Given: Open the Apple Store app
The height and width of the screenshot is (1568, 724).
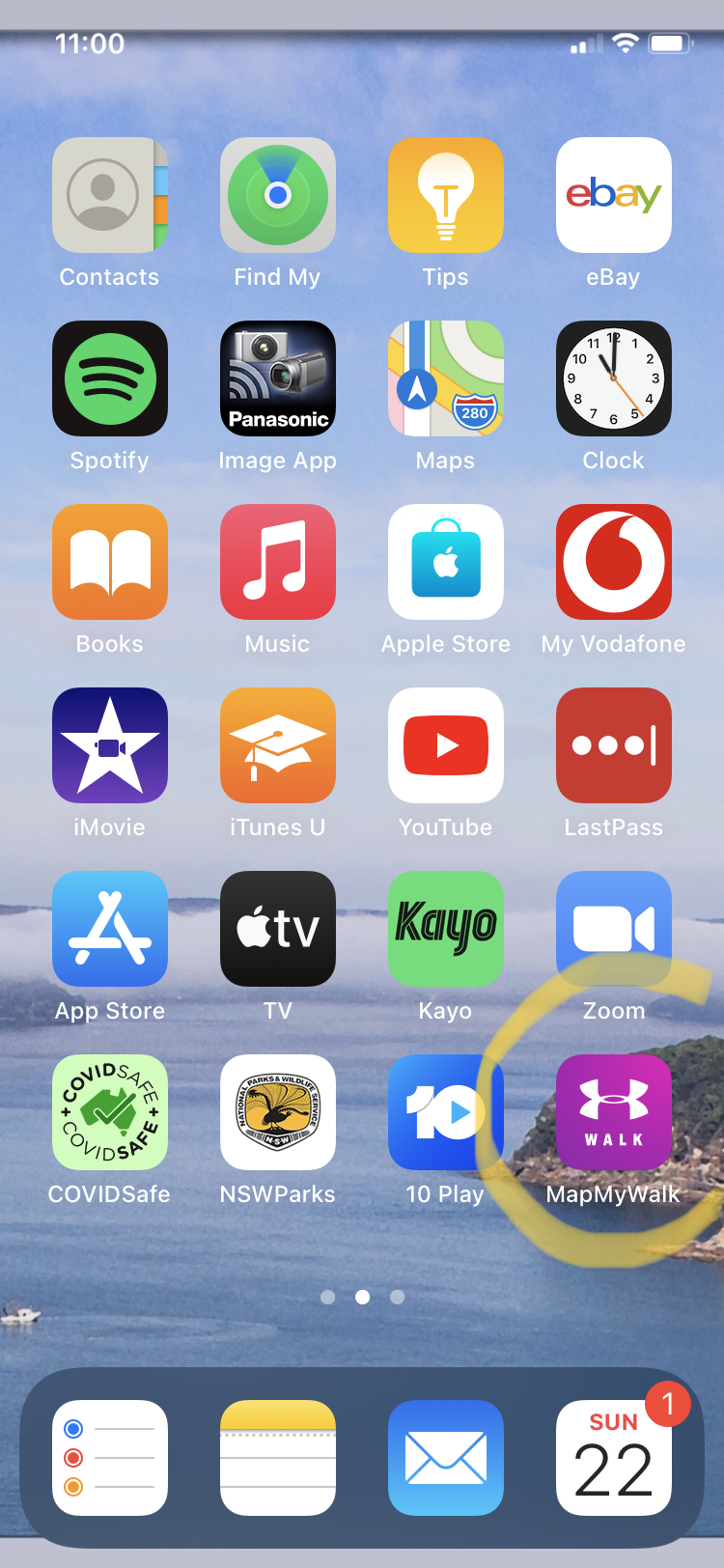Looking at the screenshot, I should [x=446, y=562].
